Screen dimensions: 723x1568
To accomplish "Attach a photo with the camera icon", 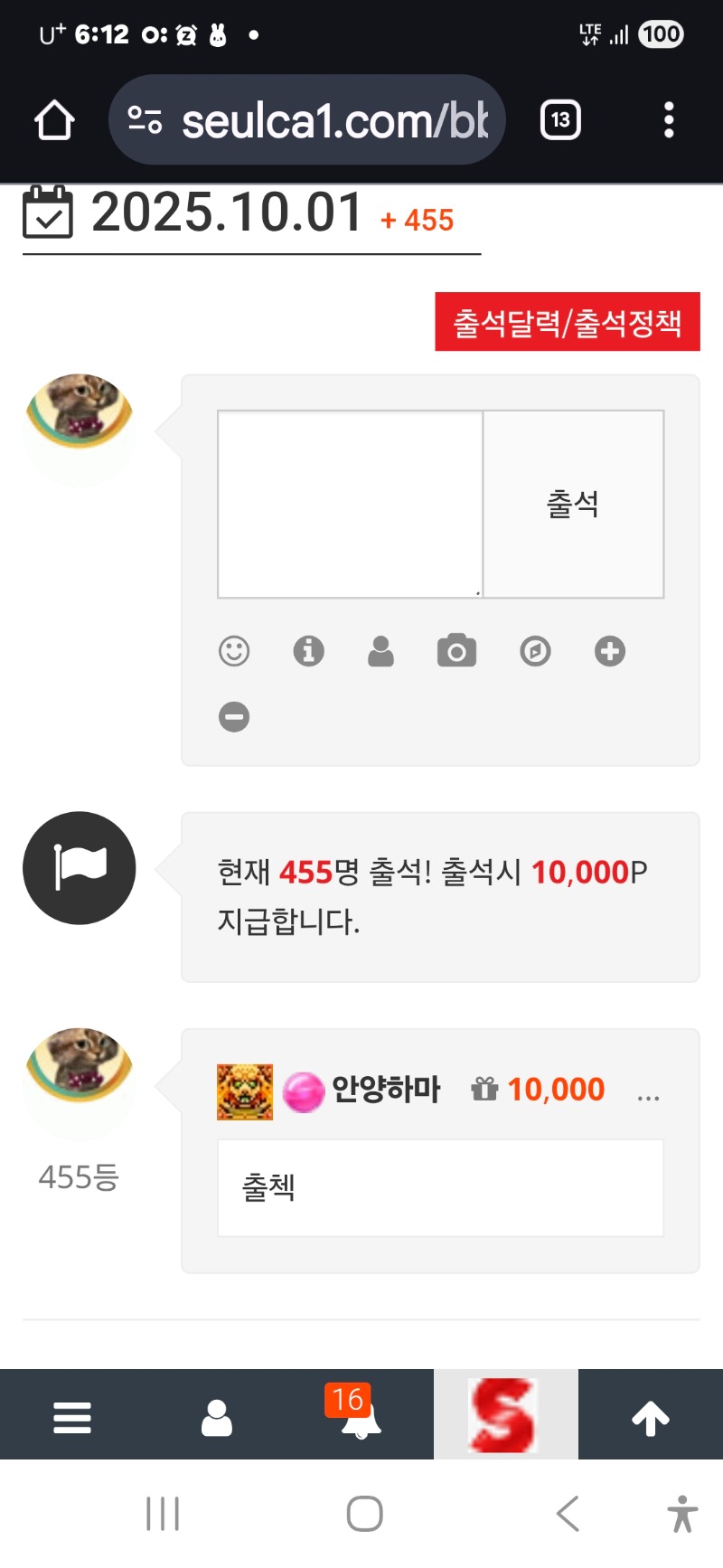I will coord(456,651).
